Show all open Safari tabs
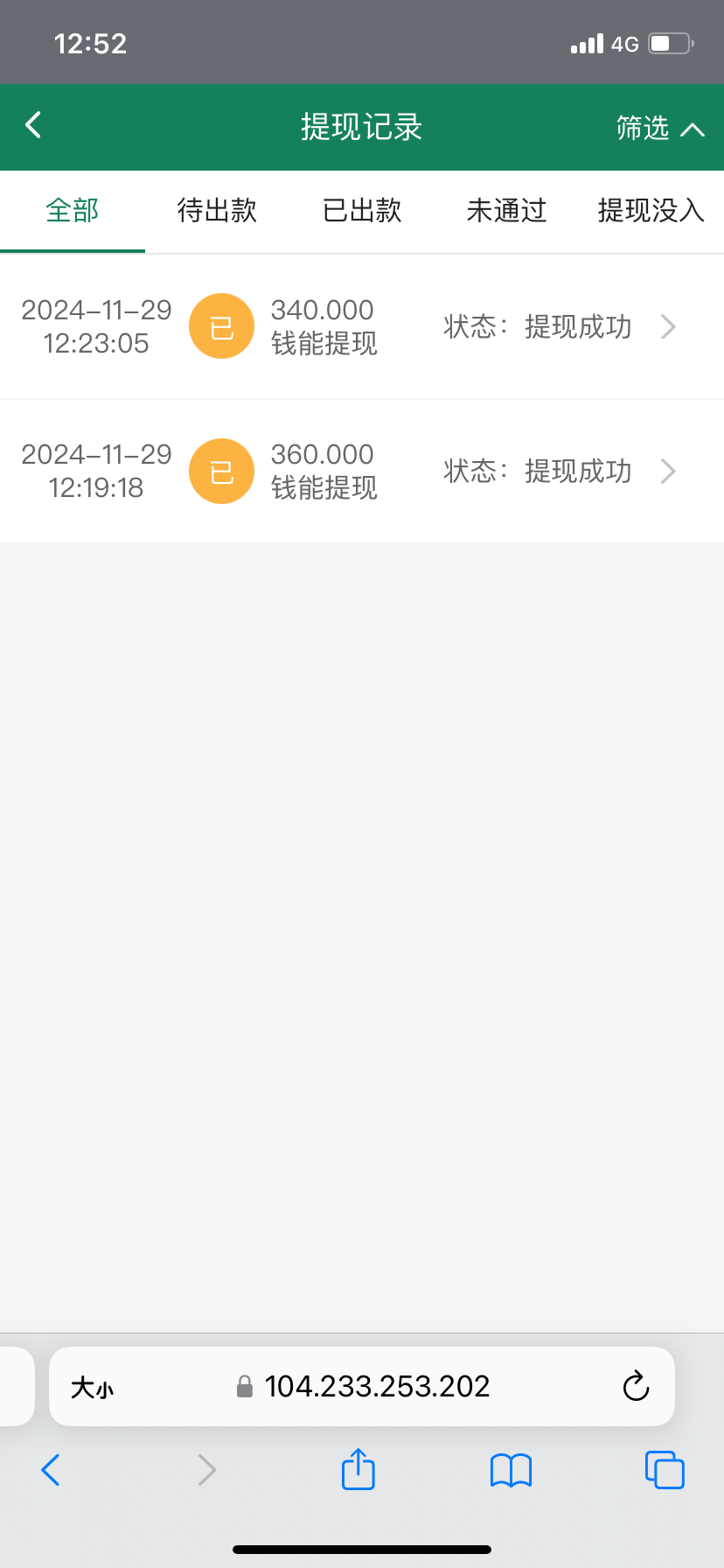Viewport: 724px width, 1568px height. pyautogui.click(x=665, y=1470)
